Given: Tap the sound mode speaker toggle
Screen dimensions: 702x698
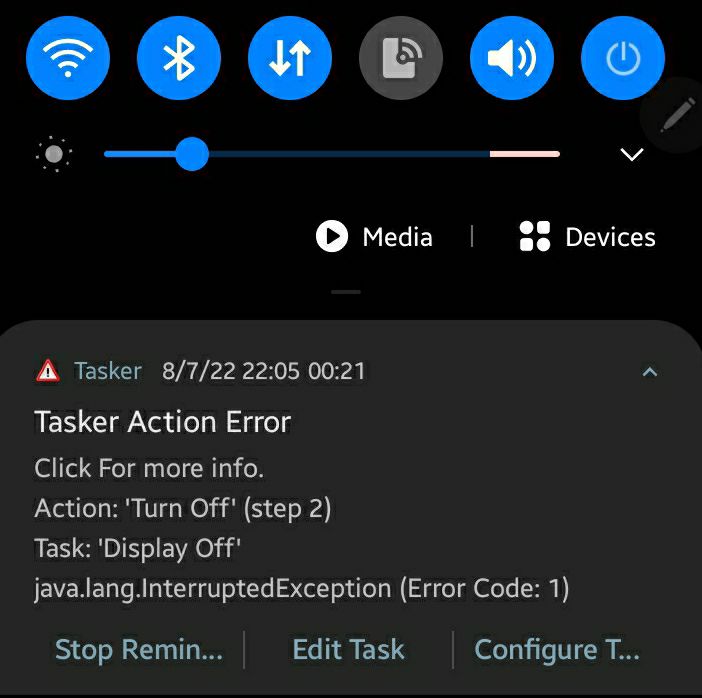Looking at the screenshot, I should 511,58.
